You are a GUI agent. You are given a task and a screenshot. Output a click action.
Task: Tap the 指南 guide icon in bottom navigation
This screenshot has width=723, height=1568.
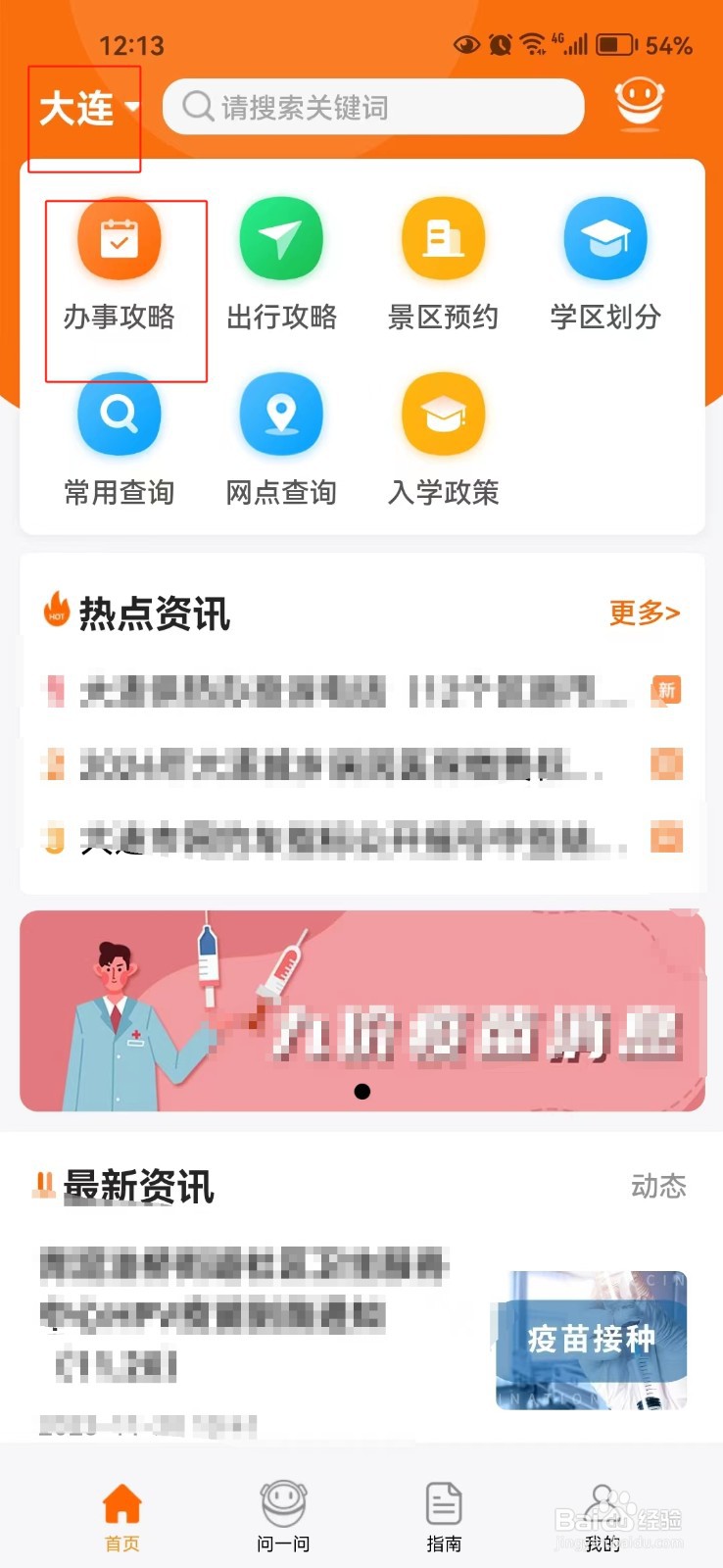pos(443,1504)
